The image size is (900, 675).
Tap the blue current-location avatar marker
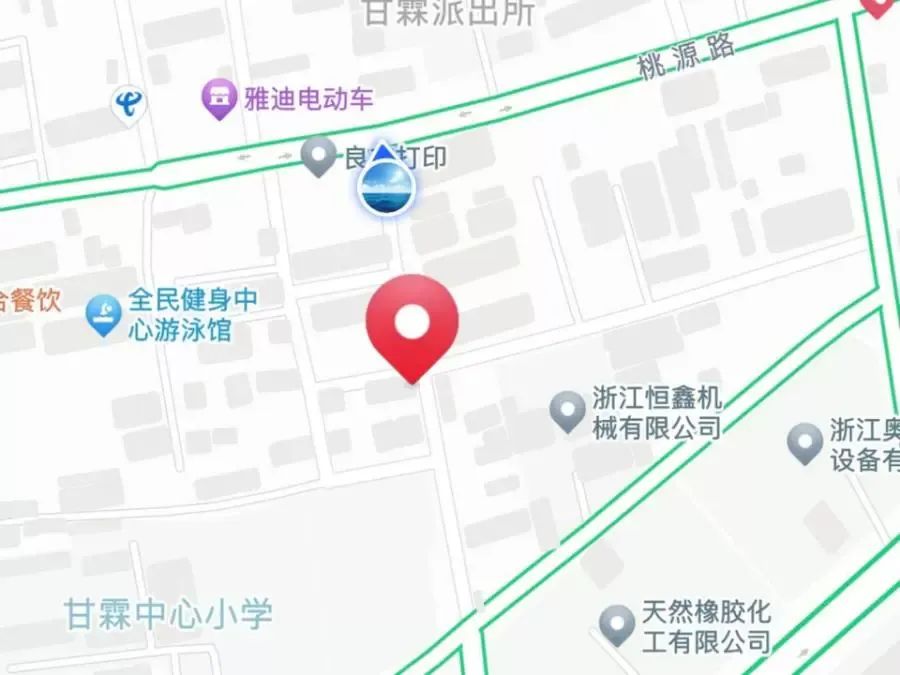[x=386, y=188]
